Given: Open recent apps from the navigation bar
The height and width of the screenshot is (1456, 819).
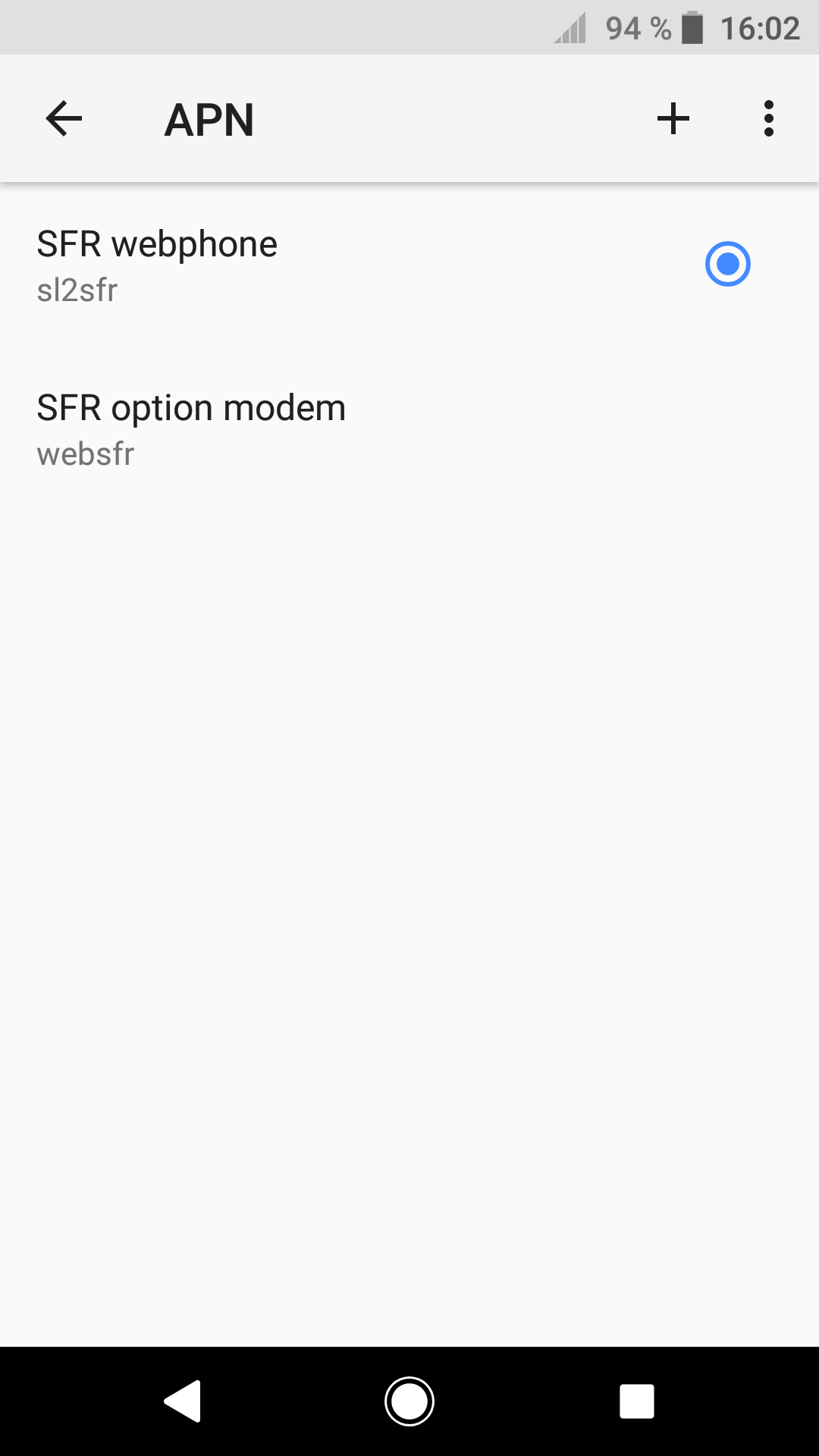Looking at the screenshot, I should pyautogui.click(x=636, y=1401).
